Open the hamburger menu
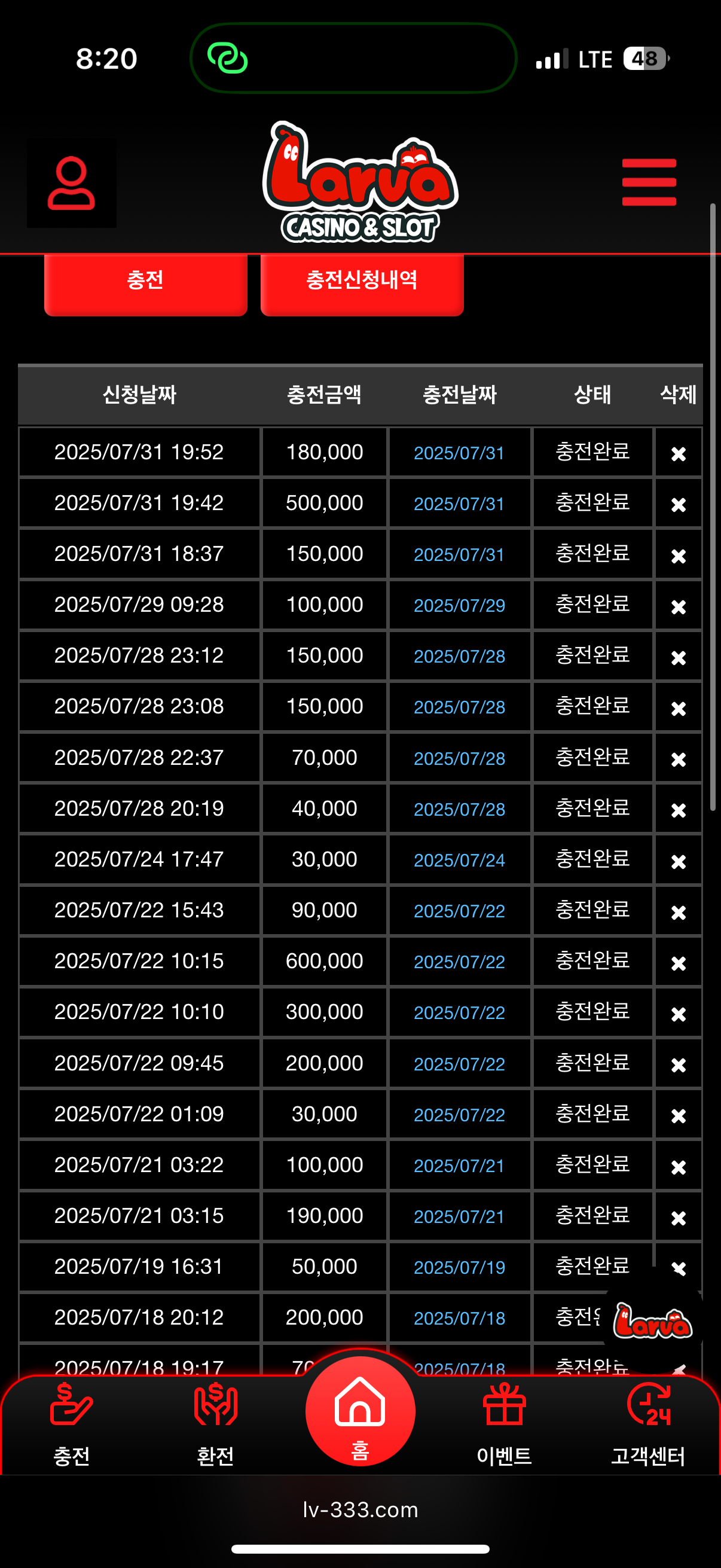 pos(649,182)
